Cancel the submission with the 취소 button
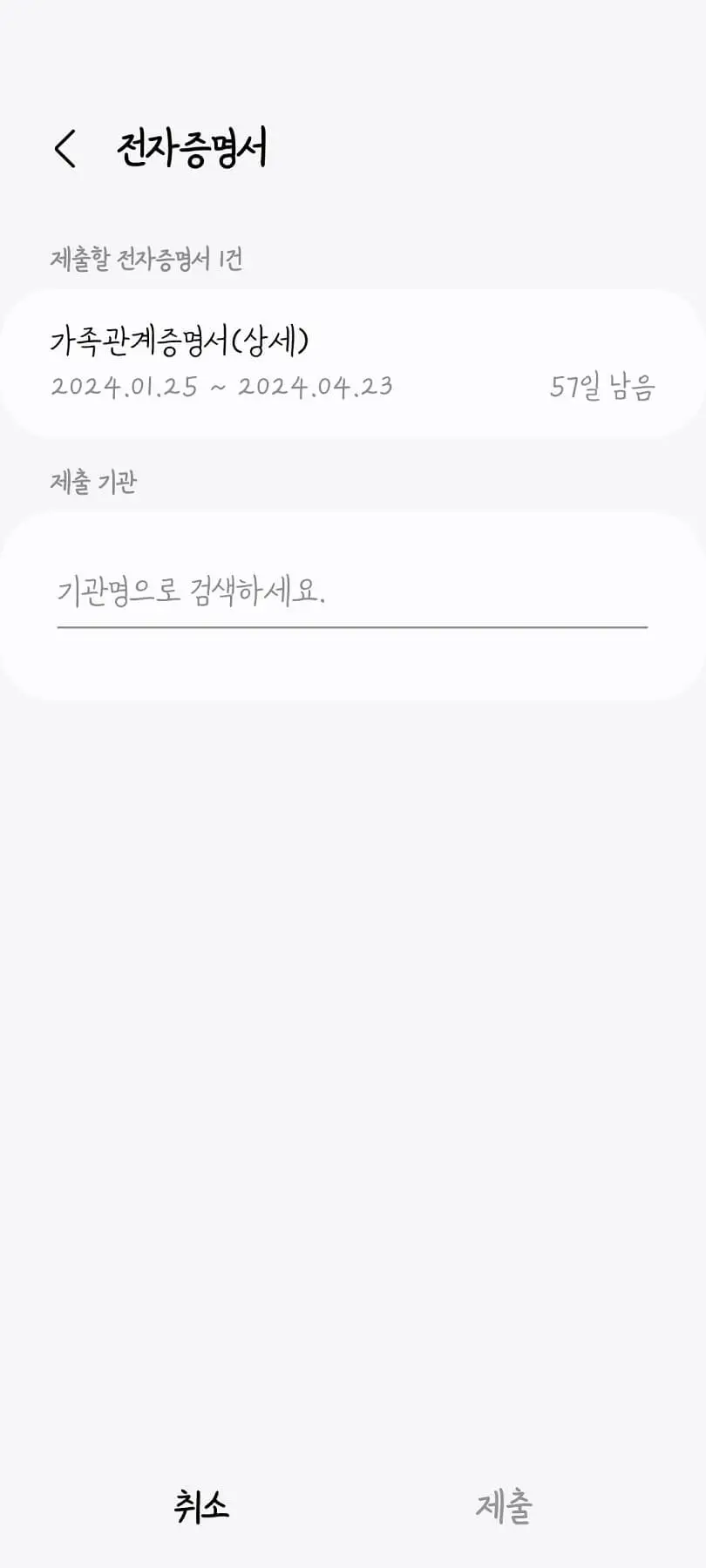The image size is (706, 1568). [202, 1503]
